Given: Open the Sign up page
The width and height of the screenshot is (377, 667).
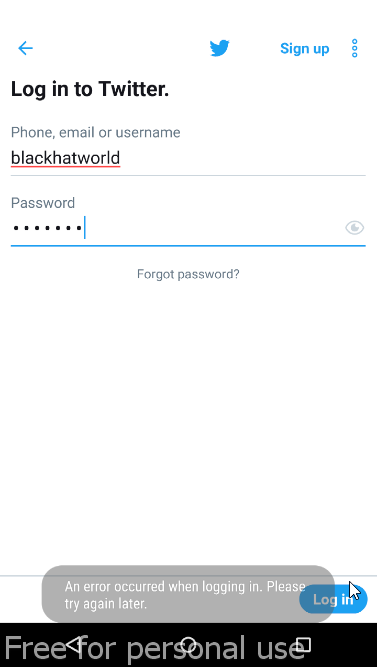Looking at the screenshot, I should (x=304, y=49).
